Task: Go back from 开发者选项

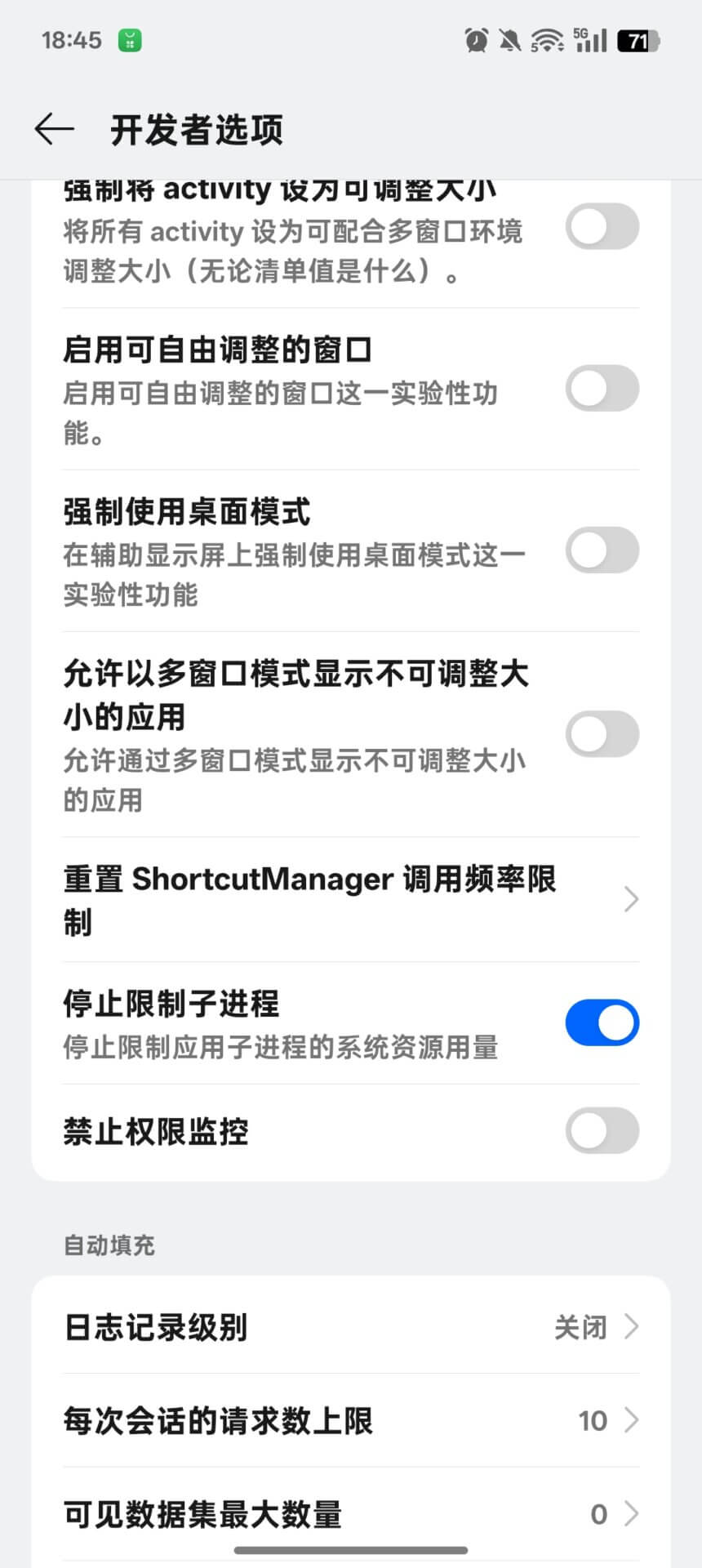Action: 54,129
